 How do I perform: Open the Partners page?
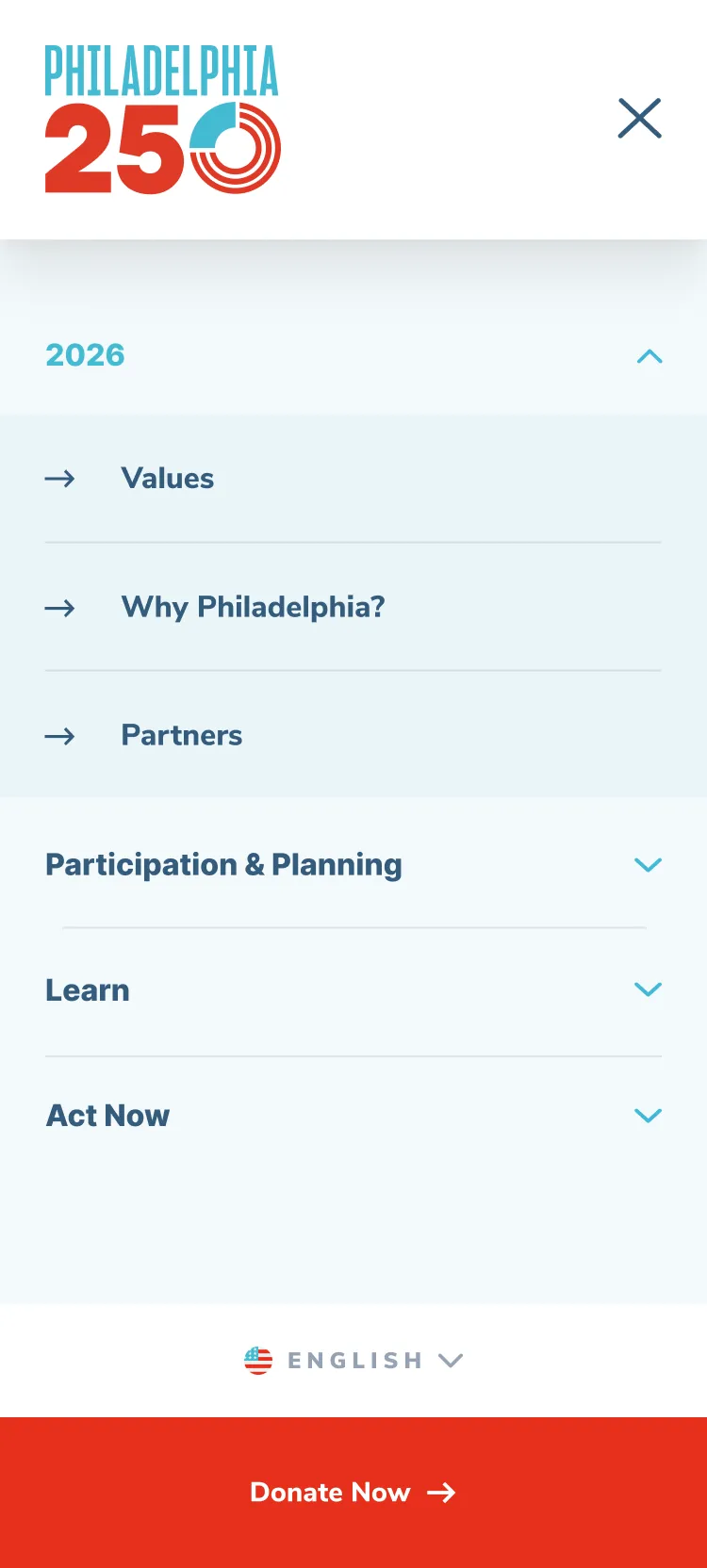click(x=182, y=736)
